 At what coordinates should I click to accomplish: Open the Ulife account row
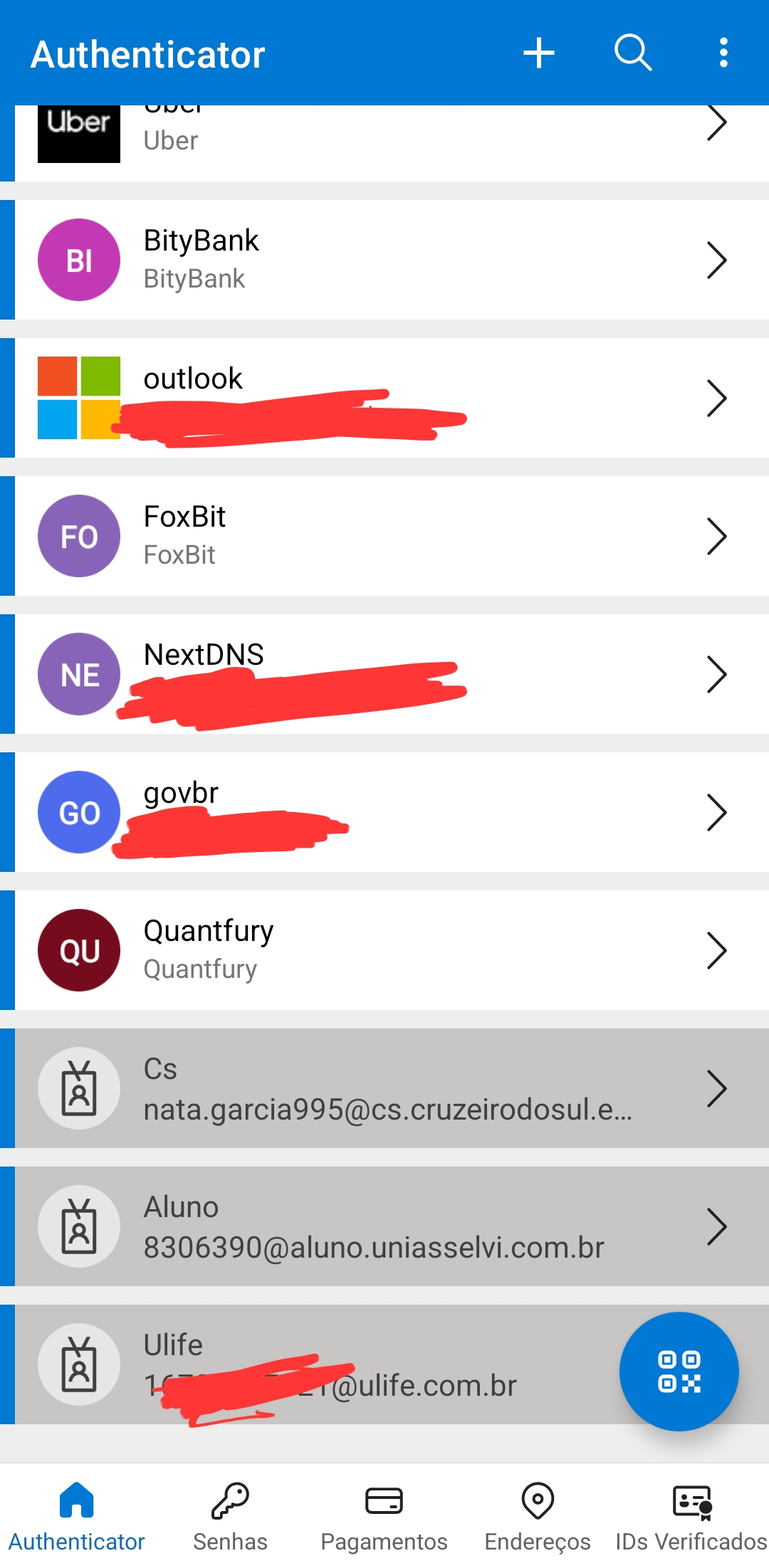coord(306,1364)
